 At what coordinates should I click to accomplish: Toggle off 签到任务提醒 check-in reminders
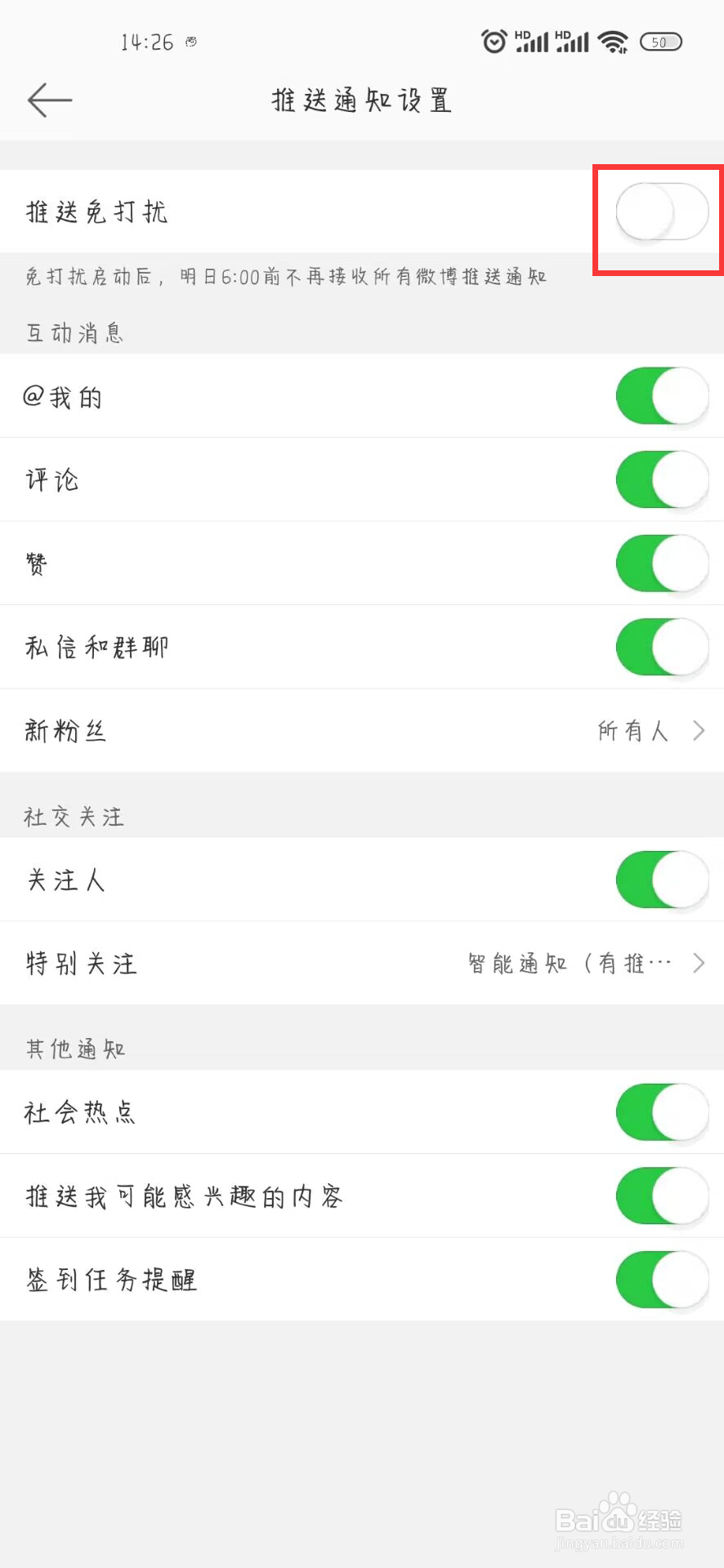tap(661, 1279)
